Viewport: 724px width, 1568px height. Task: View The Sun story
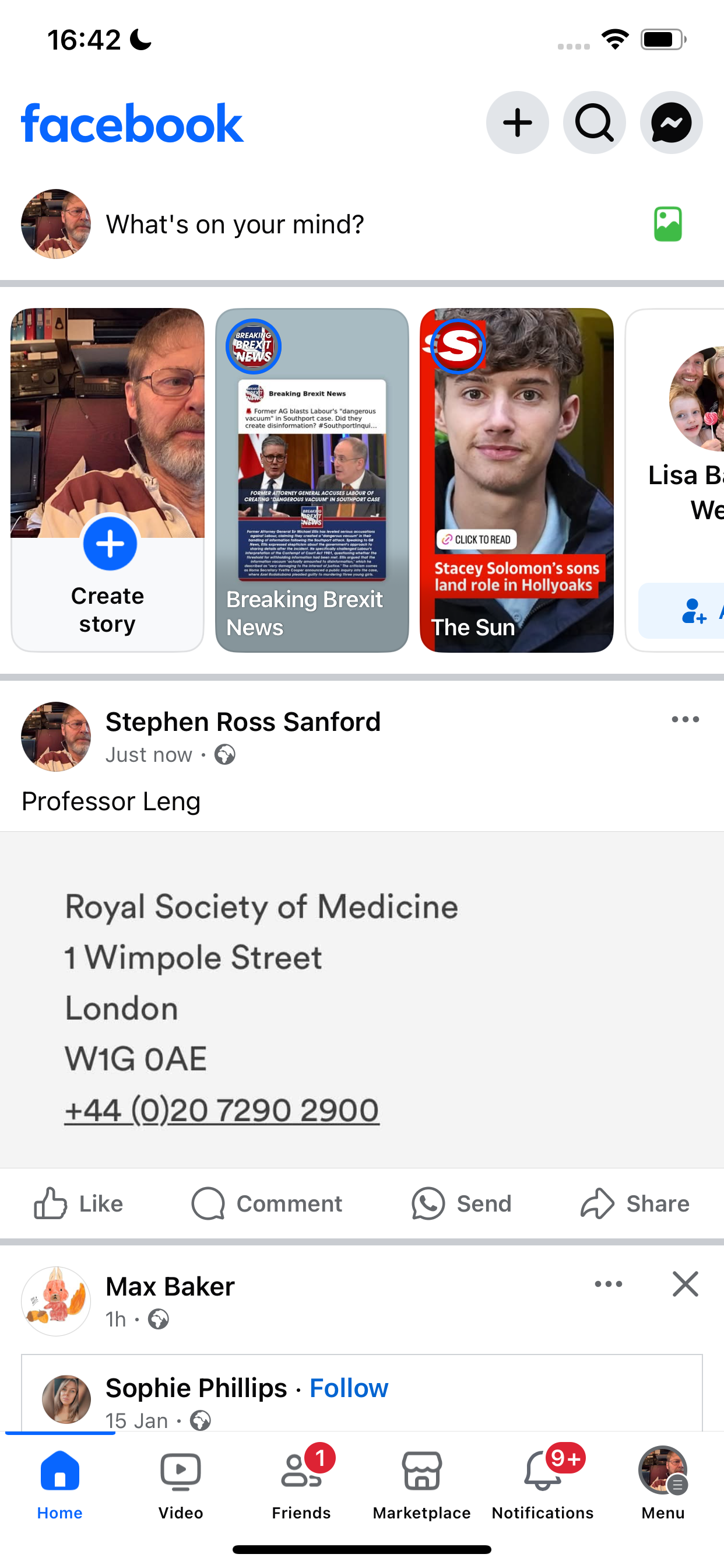click(516, 480)
